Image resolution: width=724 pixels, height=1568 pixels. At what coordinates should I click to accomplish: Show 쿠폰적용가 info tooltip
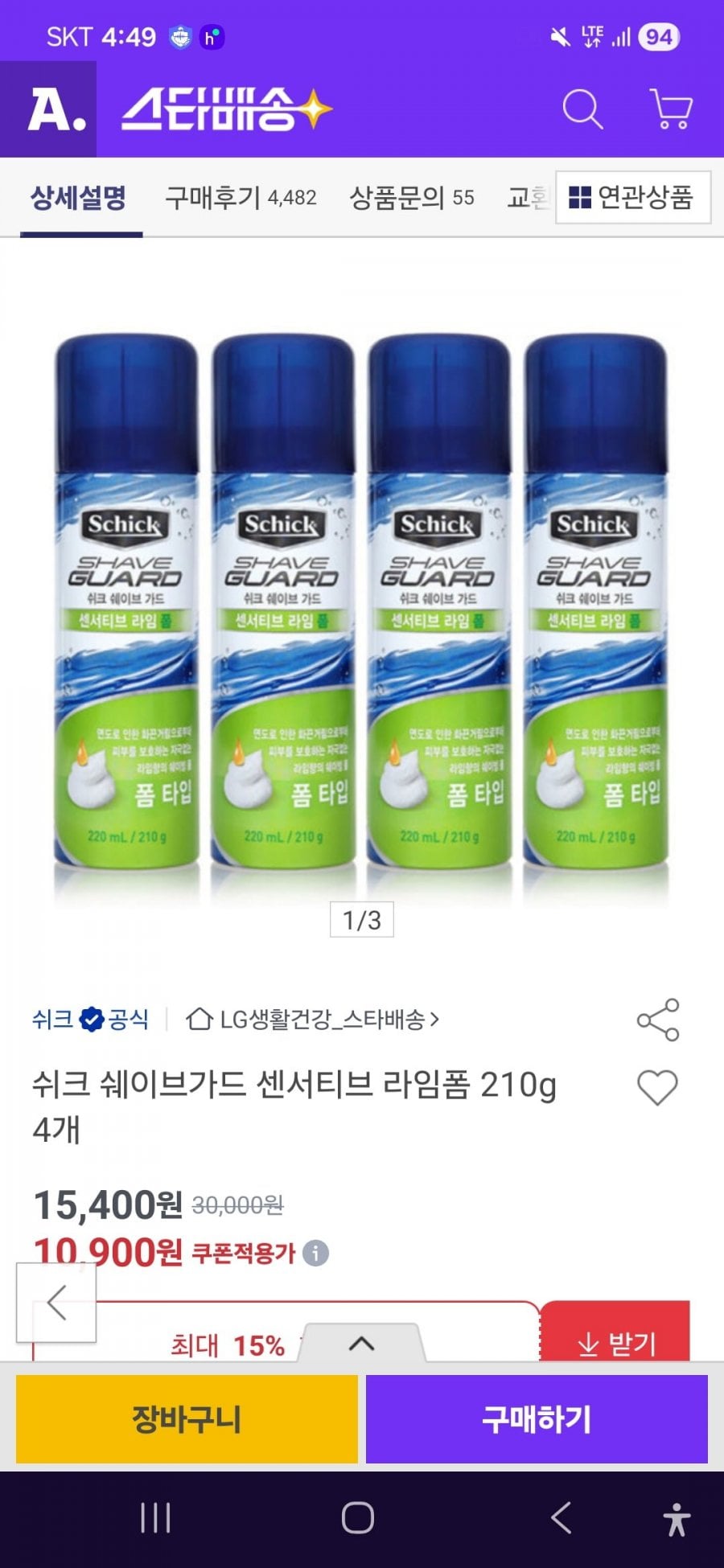(315, 1253)
